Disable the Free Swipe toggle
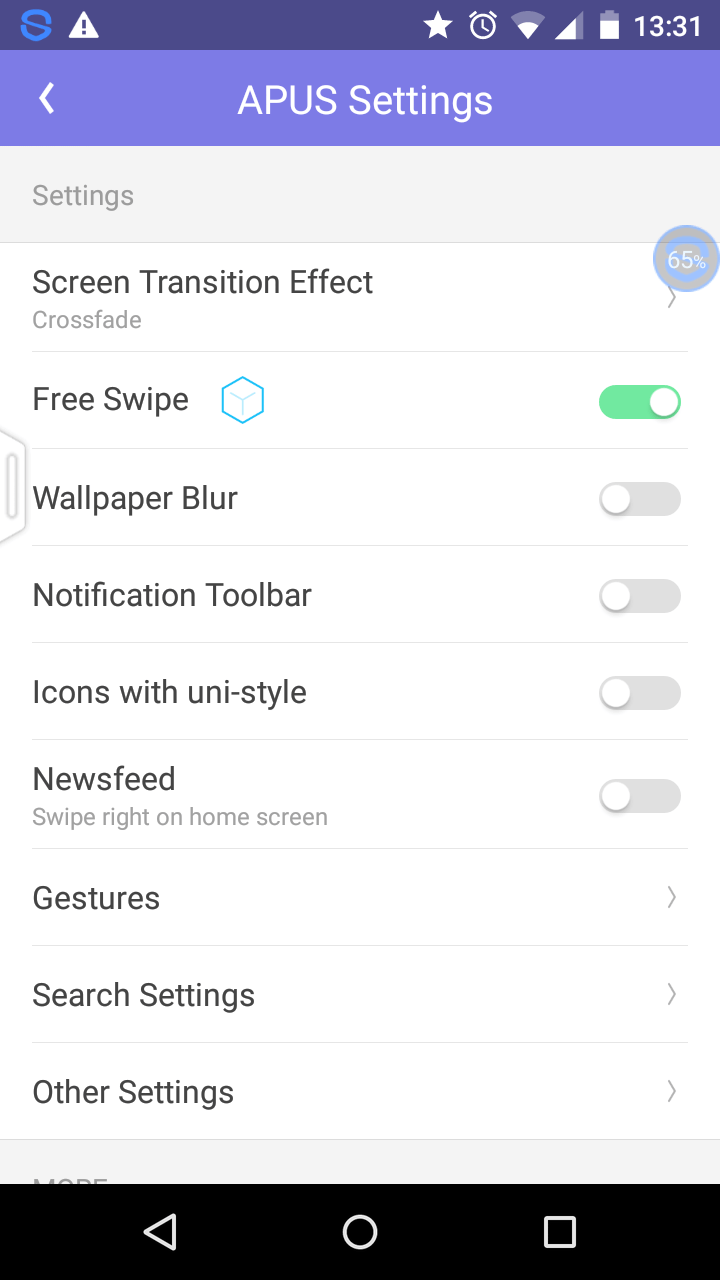This screenshot has height=1280, width=720. (x=640, y=402)
